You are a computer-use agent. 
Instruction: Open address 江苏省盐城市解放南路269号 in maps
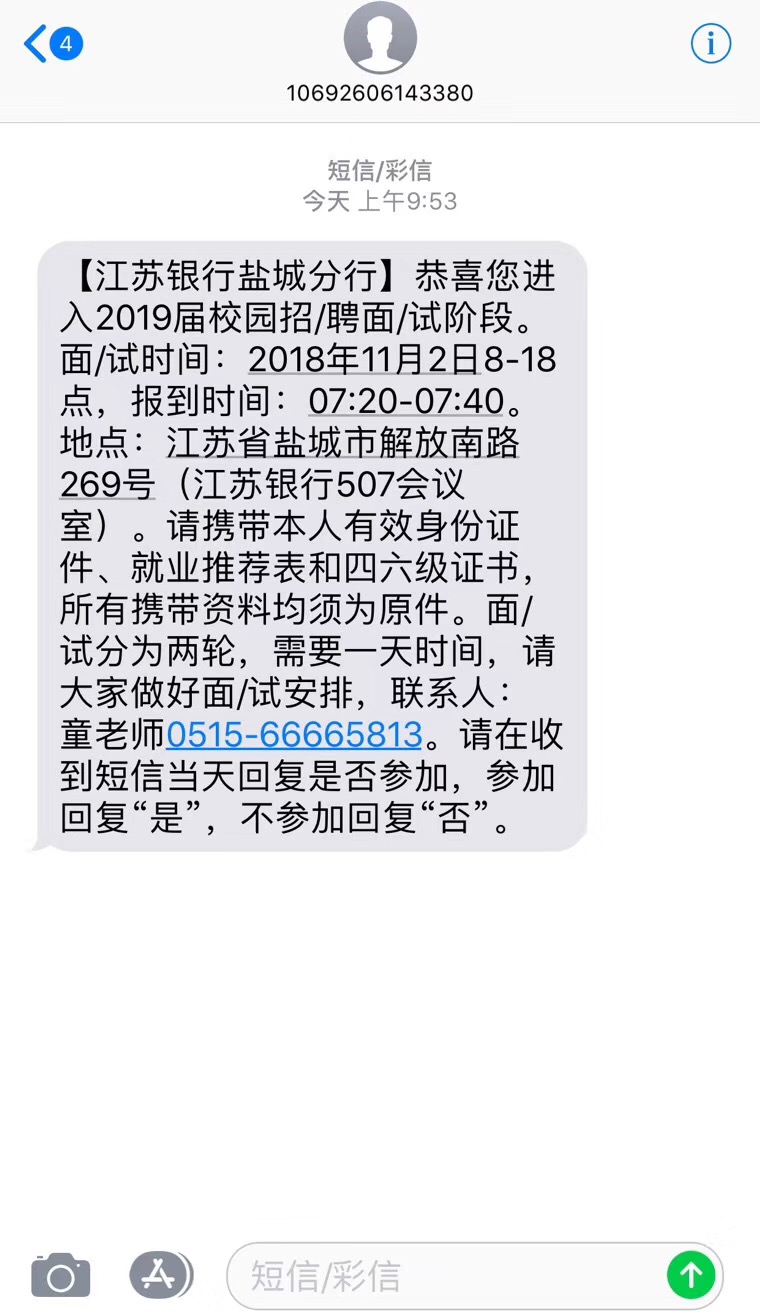[x=342, y=442]
